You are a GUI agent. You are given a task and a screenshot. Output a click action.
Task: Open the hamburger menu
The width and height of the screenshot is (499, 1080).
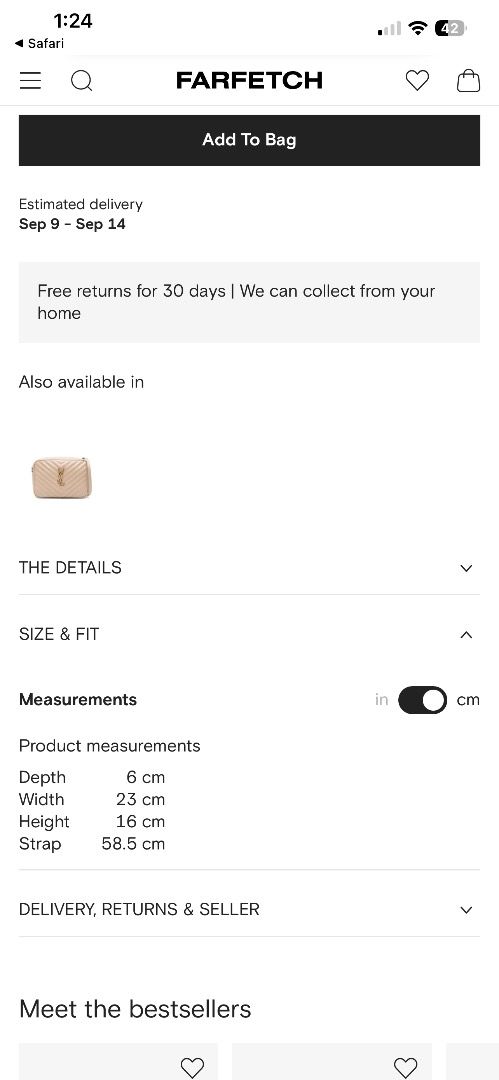[x=30, y=81]
